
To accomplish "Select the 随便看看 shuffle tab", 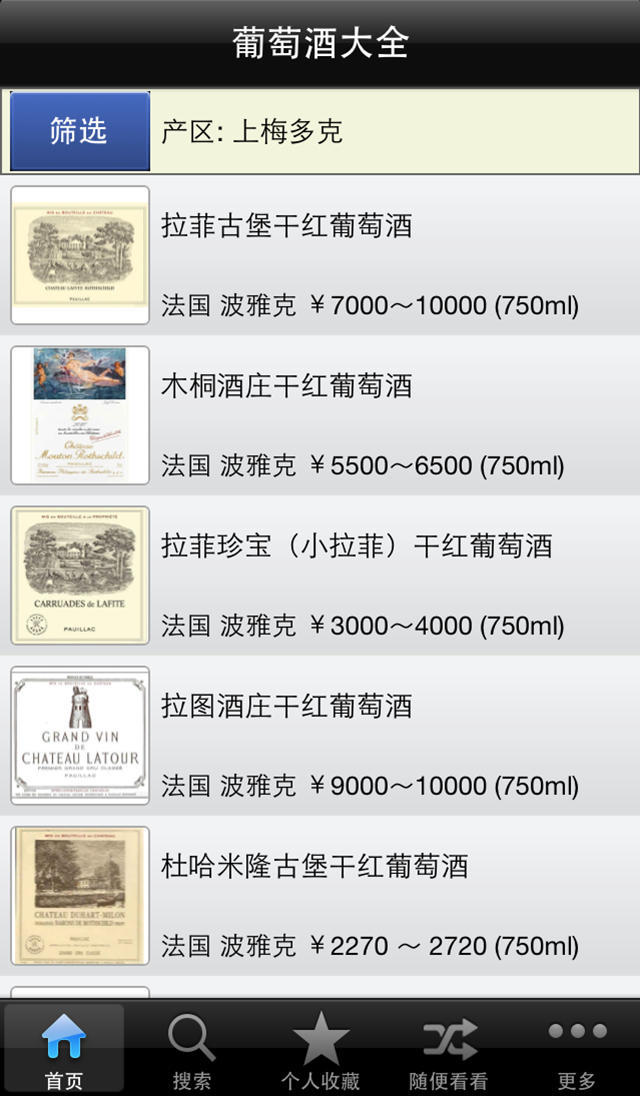I will click(x=449, y=1050).
